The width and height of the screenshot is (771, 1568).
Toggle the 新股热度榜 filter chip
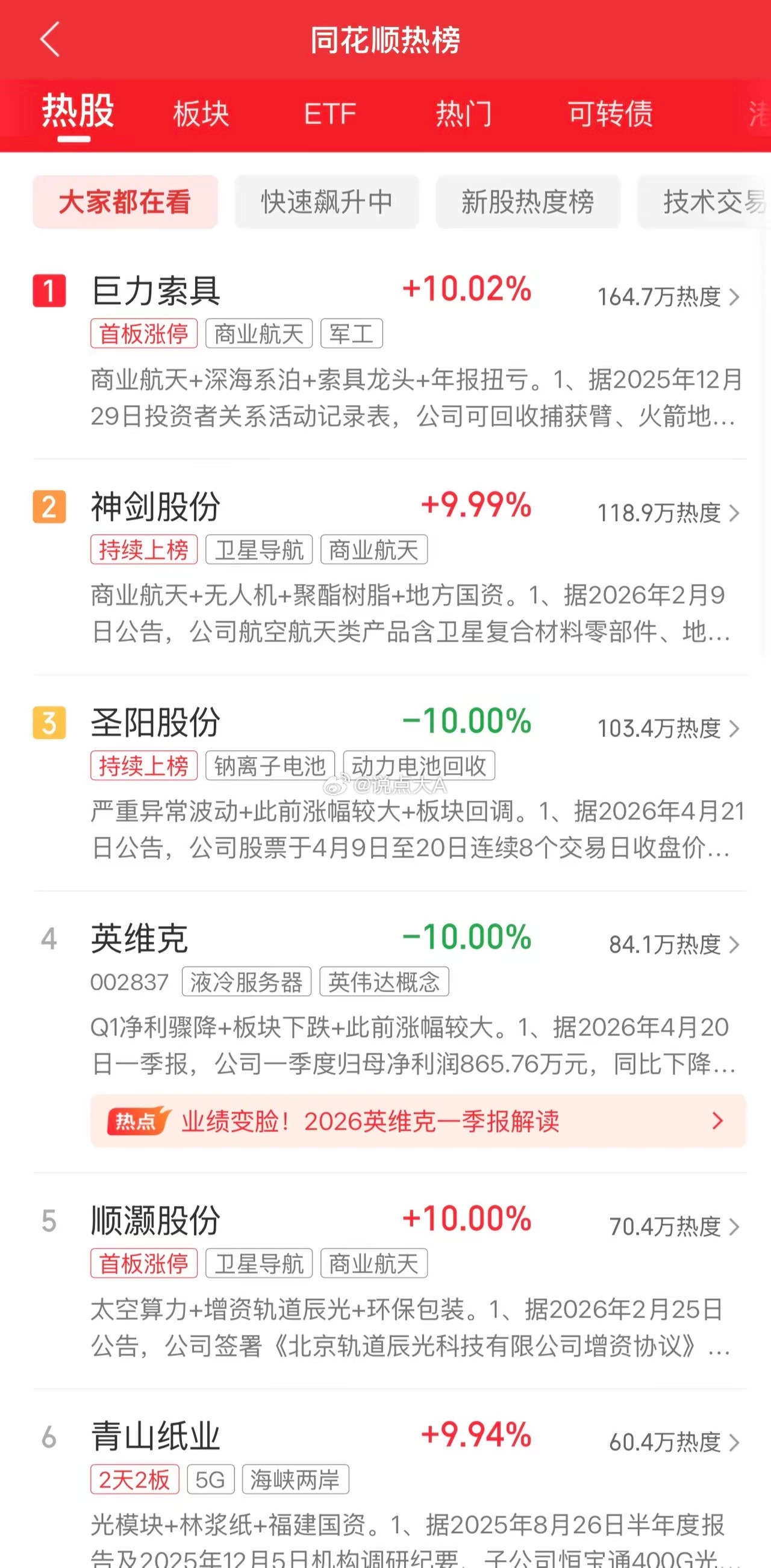[x=528, y=203]
